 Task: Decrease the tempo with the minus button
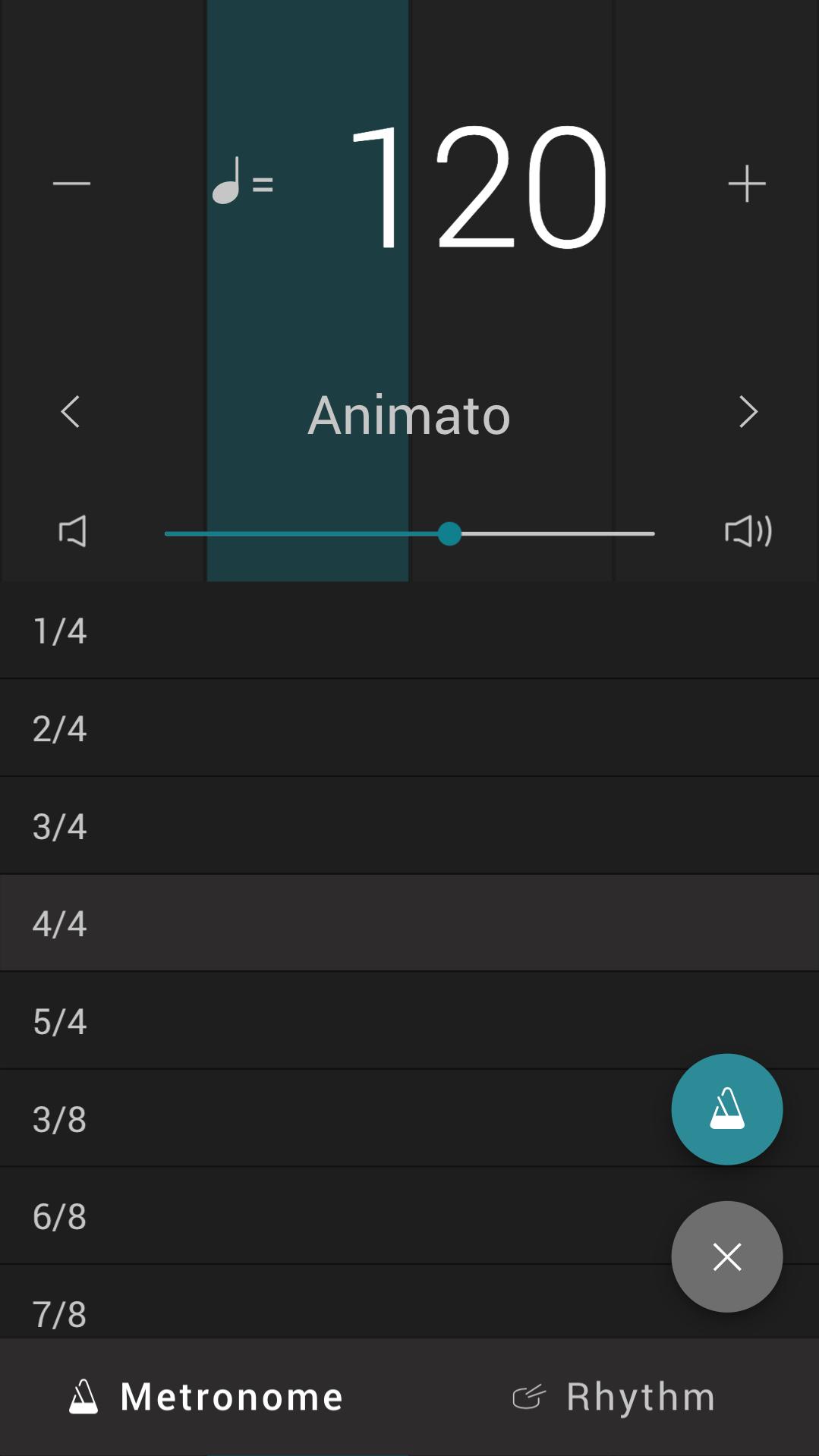(71, 184)
